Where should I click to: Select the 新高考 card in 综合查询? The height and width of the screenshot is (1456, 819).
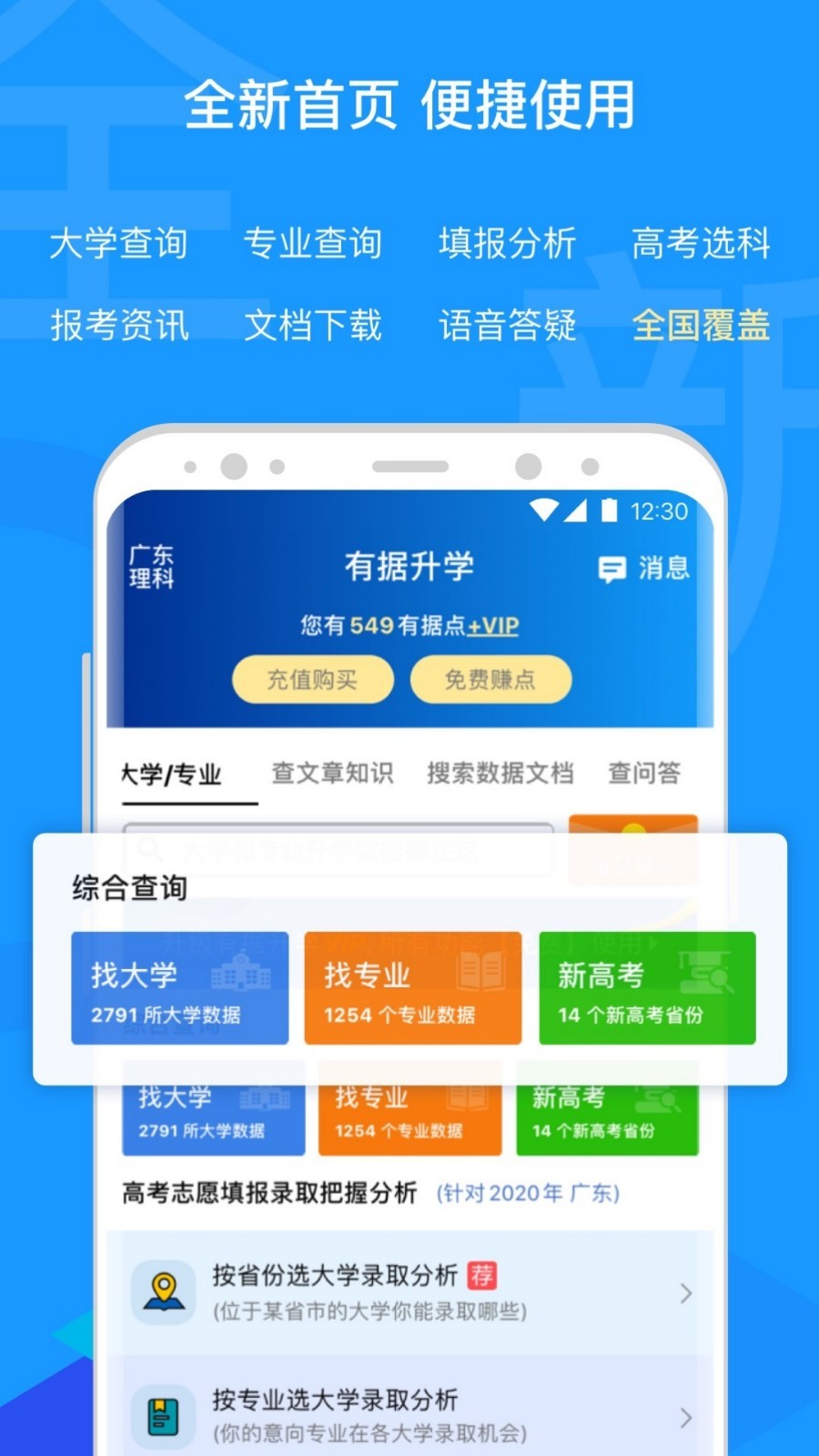646,989
